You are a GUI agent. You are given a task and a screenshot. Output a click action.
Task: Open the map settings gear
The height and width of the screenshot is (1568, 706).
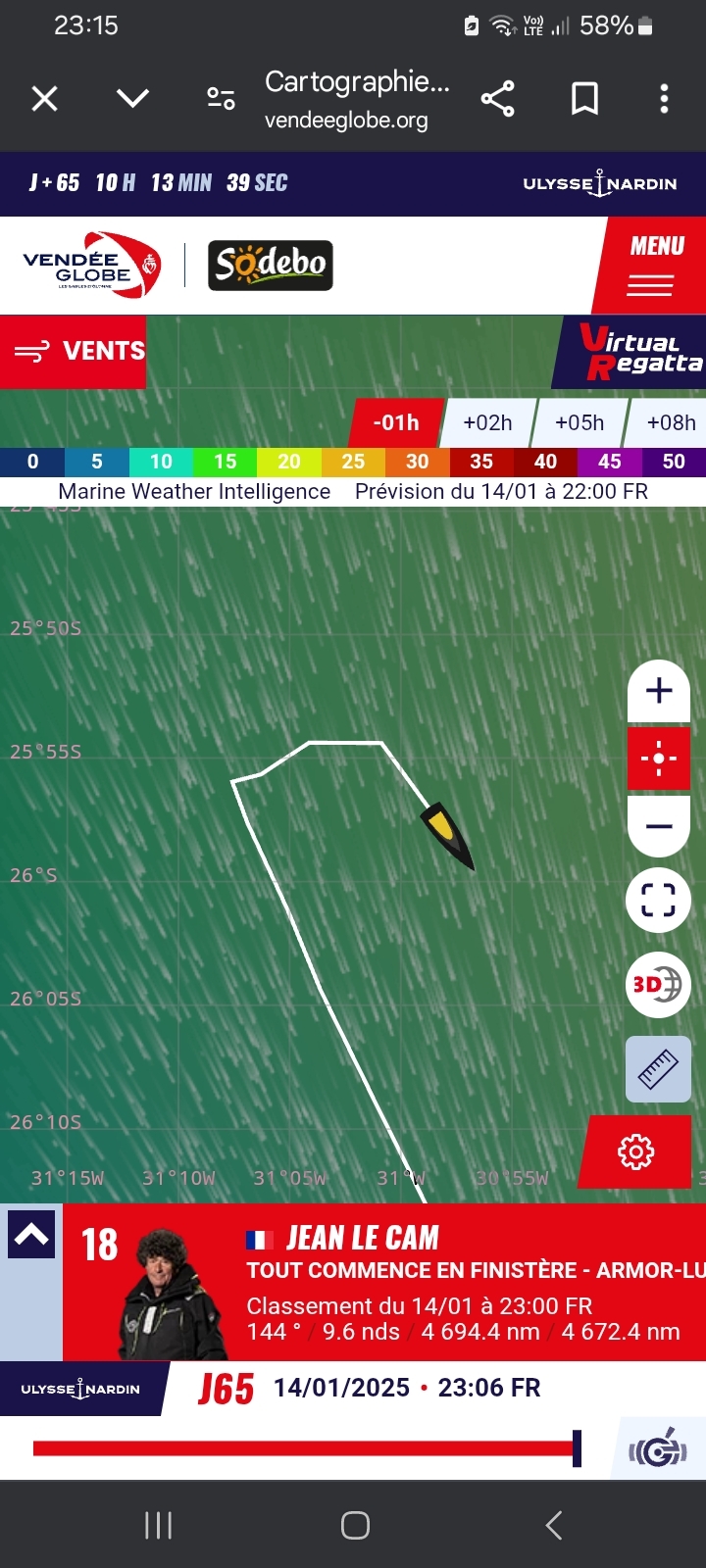coord(636,1151)
